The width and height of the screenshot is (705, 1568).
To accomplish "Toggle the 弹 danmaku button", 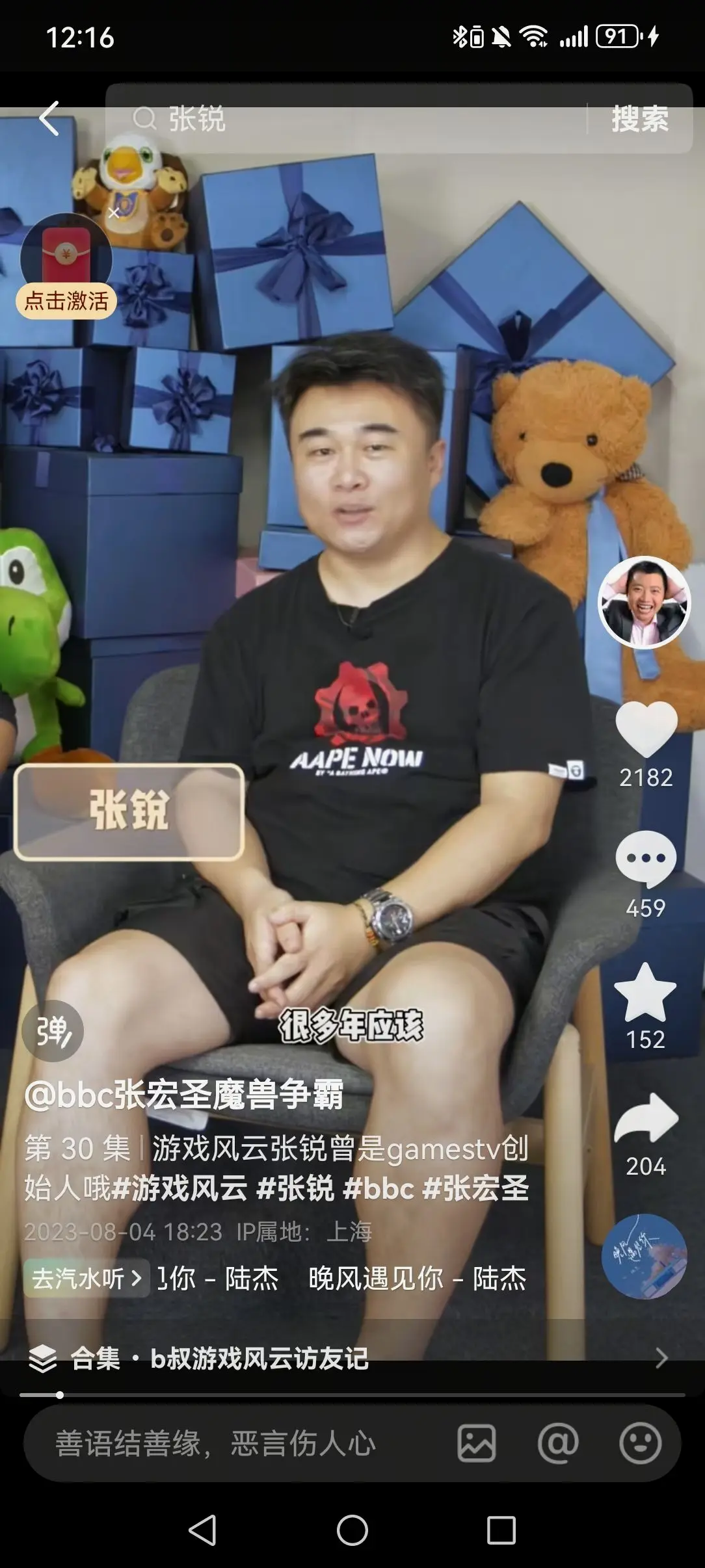I will point(53,1031).
